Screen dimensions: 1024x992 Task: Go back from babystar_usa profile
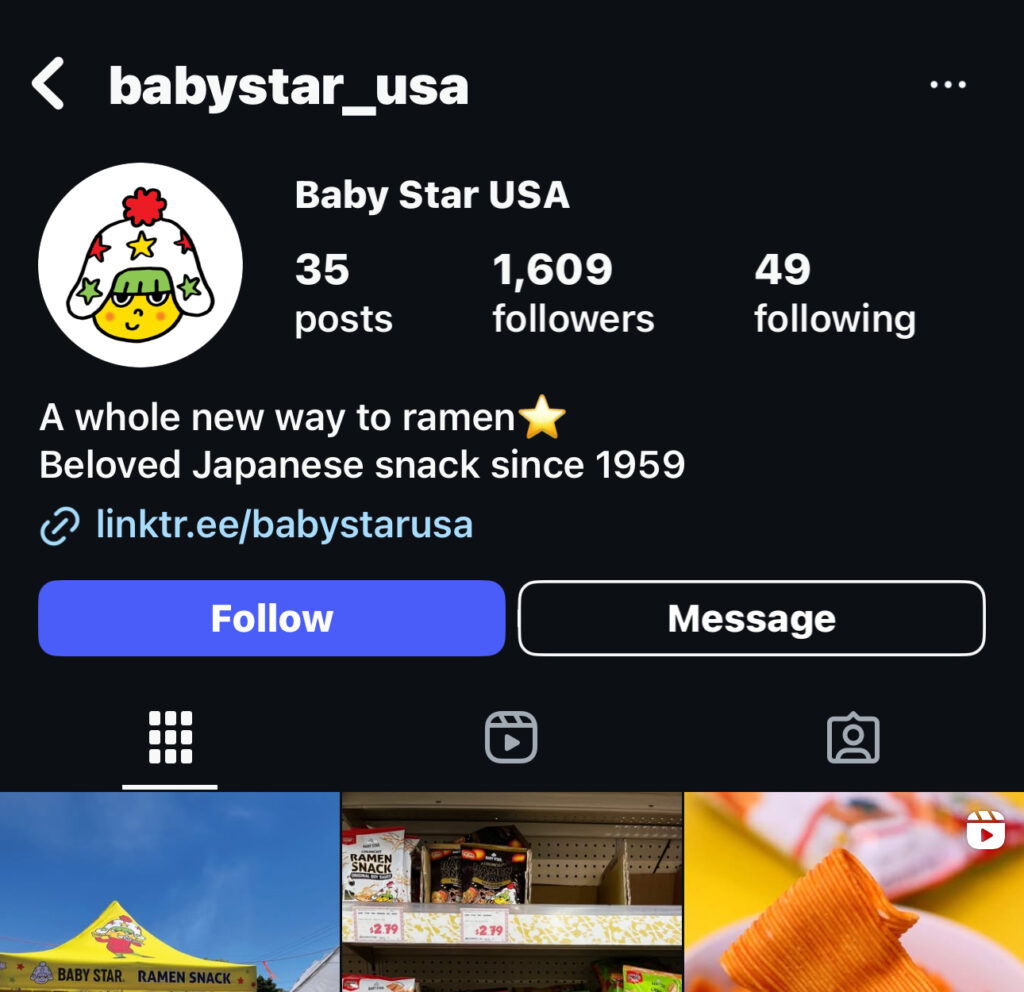tap(49, 84)
